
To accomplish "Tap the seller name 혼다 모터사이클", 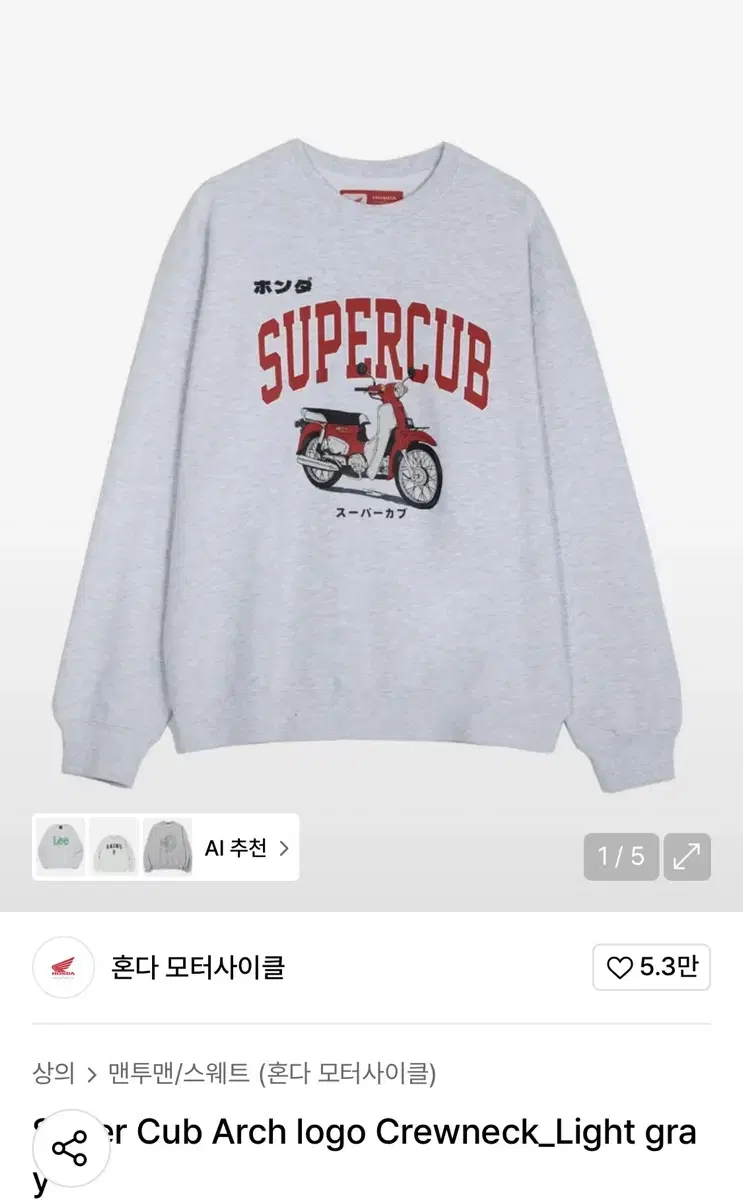I will point(198,967).
